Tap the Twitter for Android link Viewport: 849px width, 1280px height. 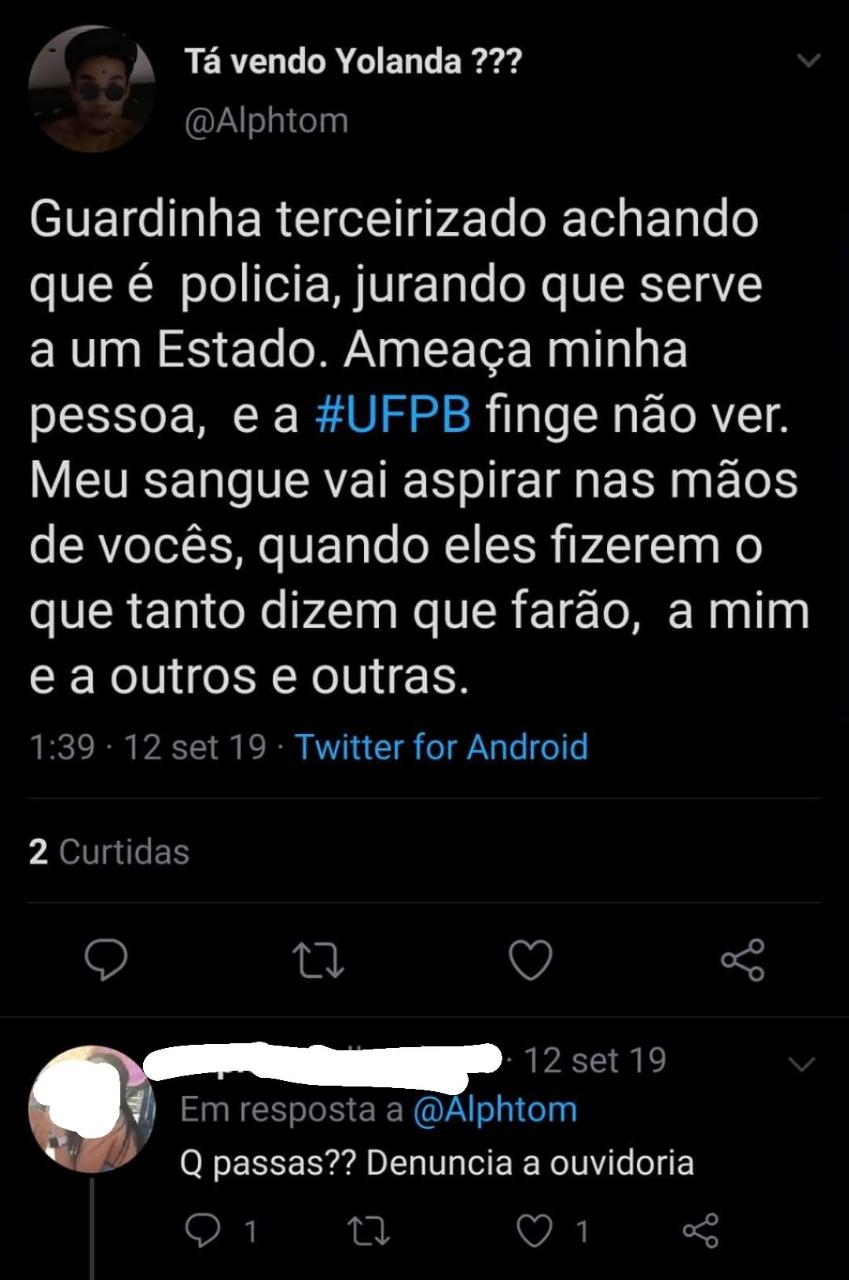point(441,746)
